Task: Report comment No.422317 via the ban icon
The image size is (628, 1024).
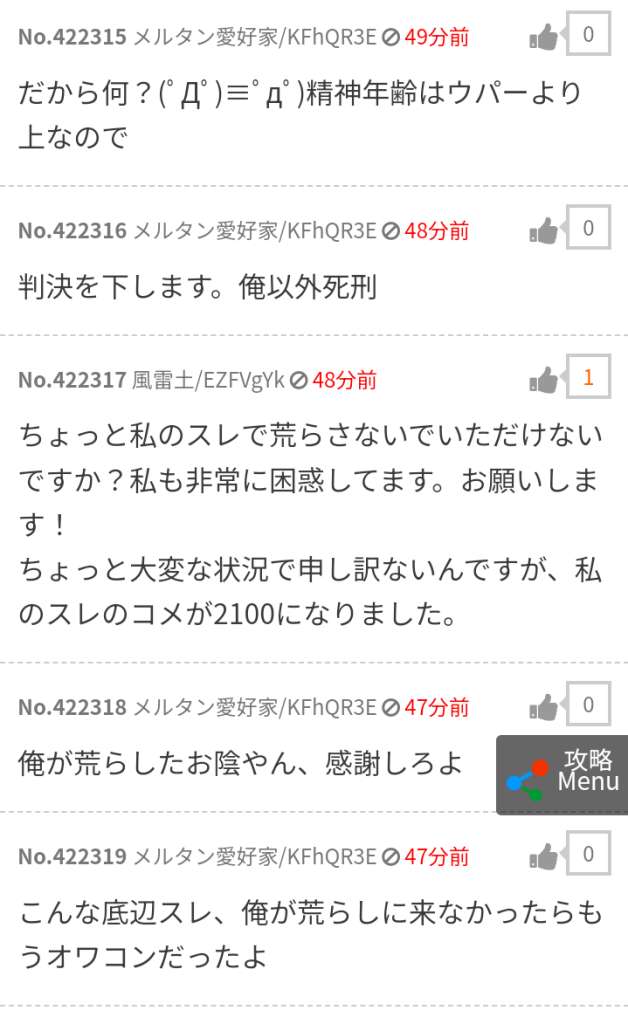Action: click(299, 380)
